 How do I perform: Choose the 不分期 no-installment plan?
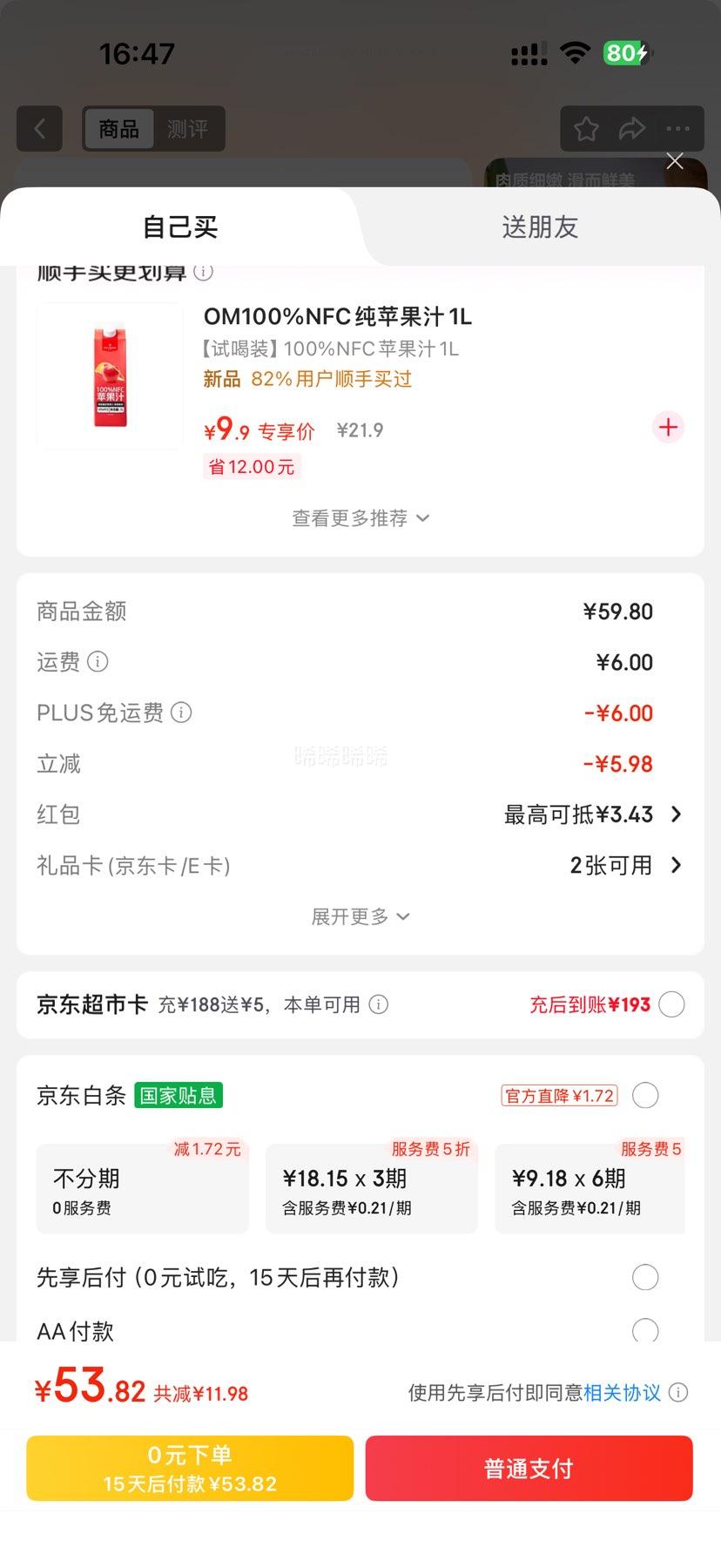143,1189
